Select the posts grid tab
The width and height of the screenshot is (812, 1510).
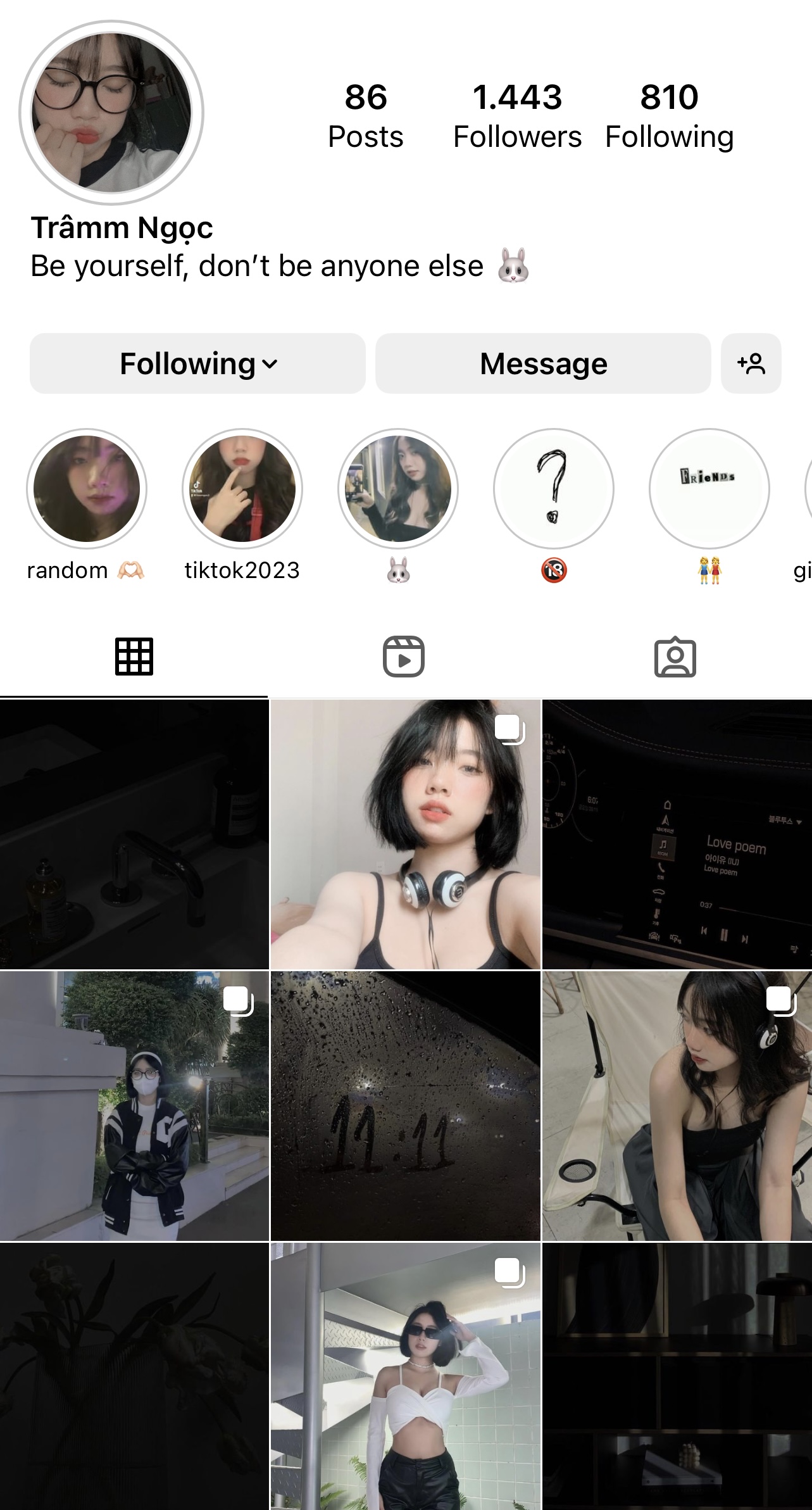coord(134,657)
